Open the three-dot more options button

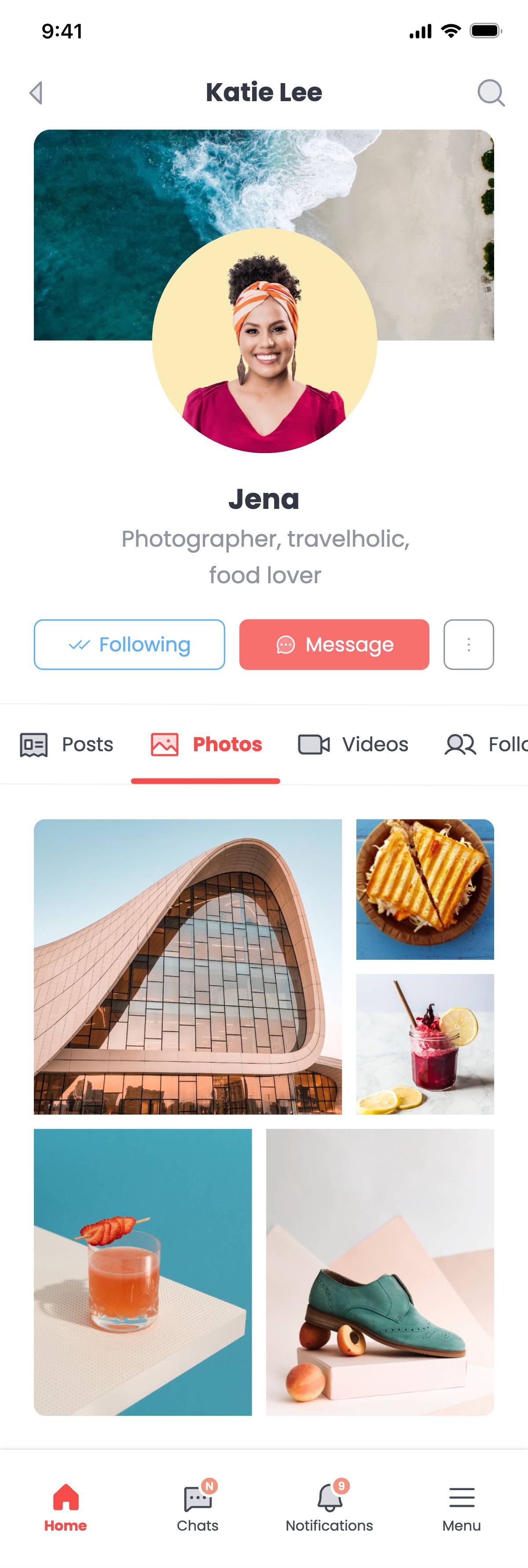(x=468, y=645)
